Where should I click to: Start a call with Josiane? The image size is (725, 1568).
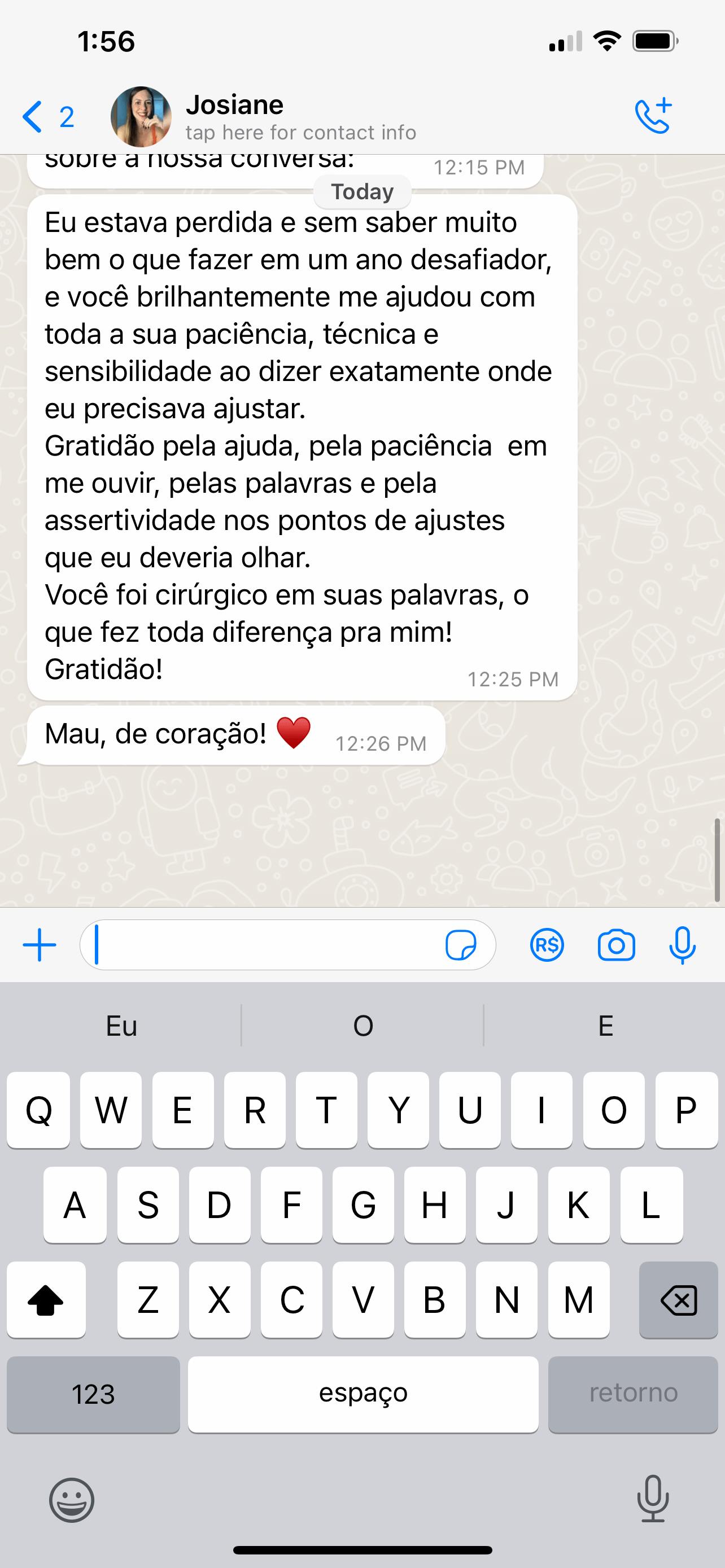(x=654, y=116)
